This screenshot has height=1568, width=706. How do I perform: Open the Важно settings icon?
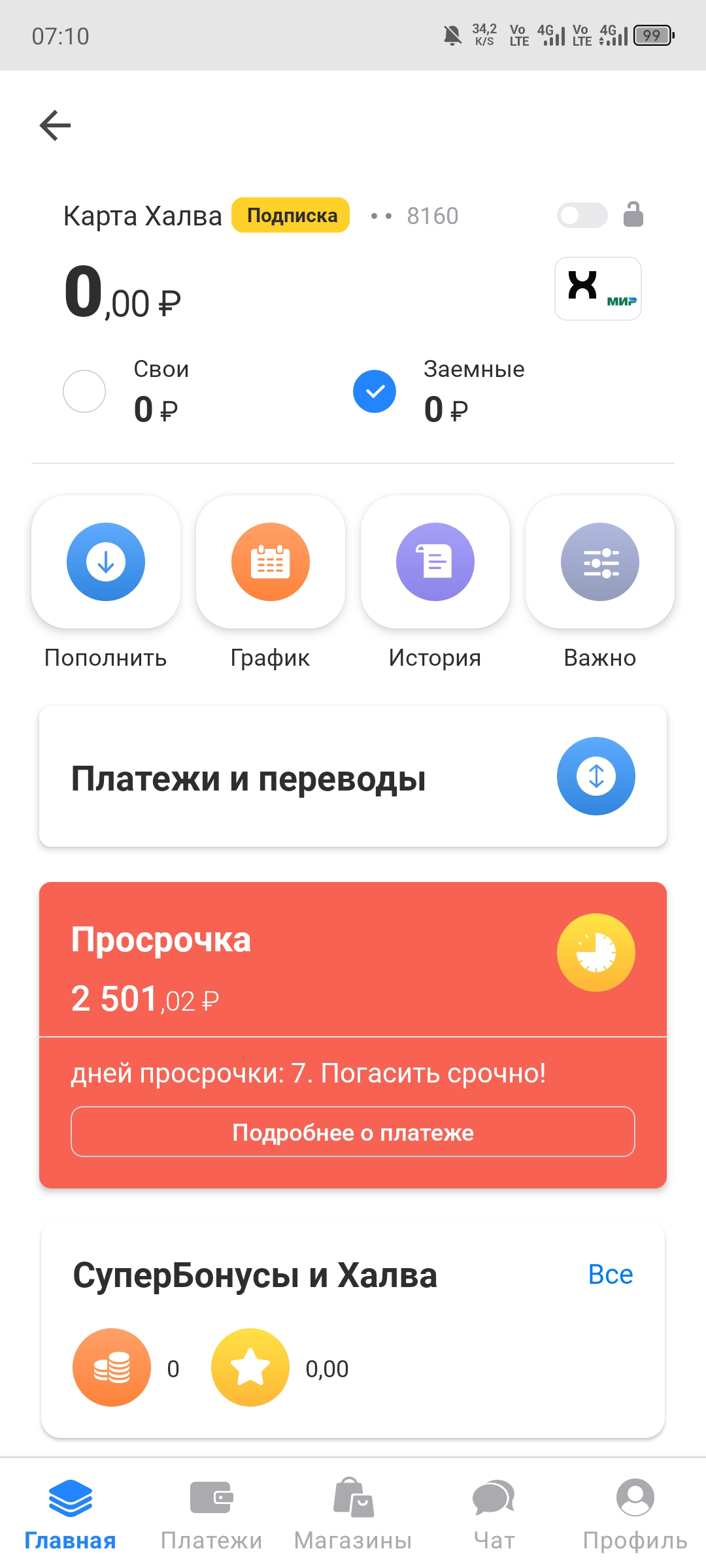pyautogui.click(x=600, y=562)
